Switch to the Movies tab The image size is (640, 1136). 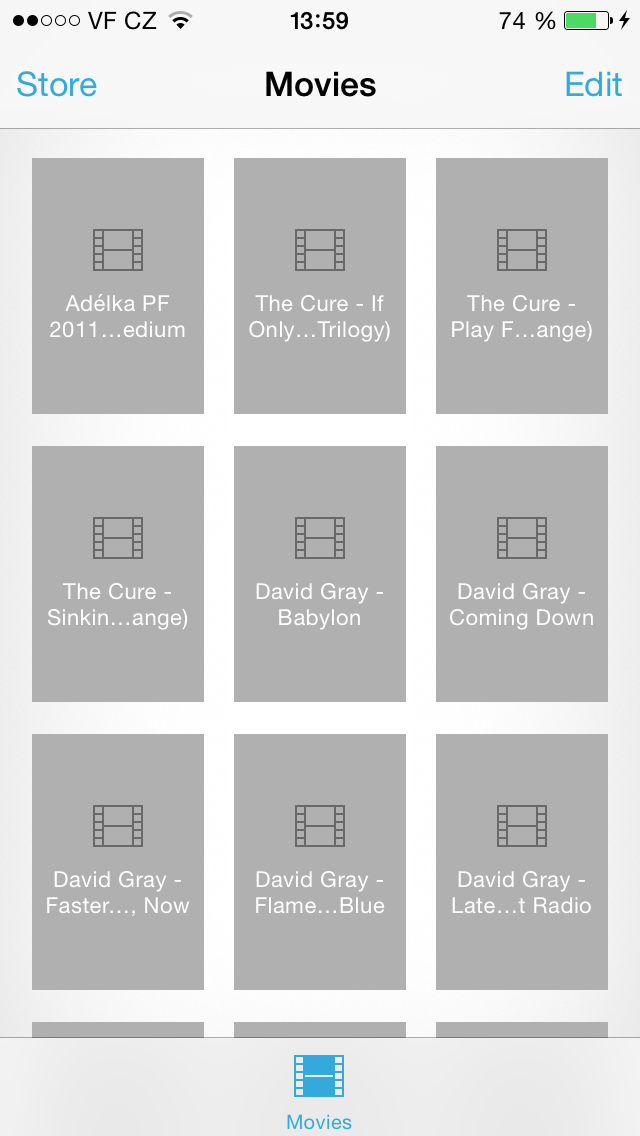[x=319, y=1092]
